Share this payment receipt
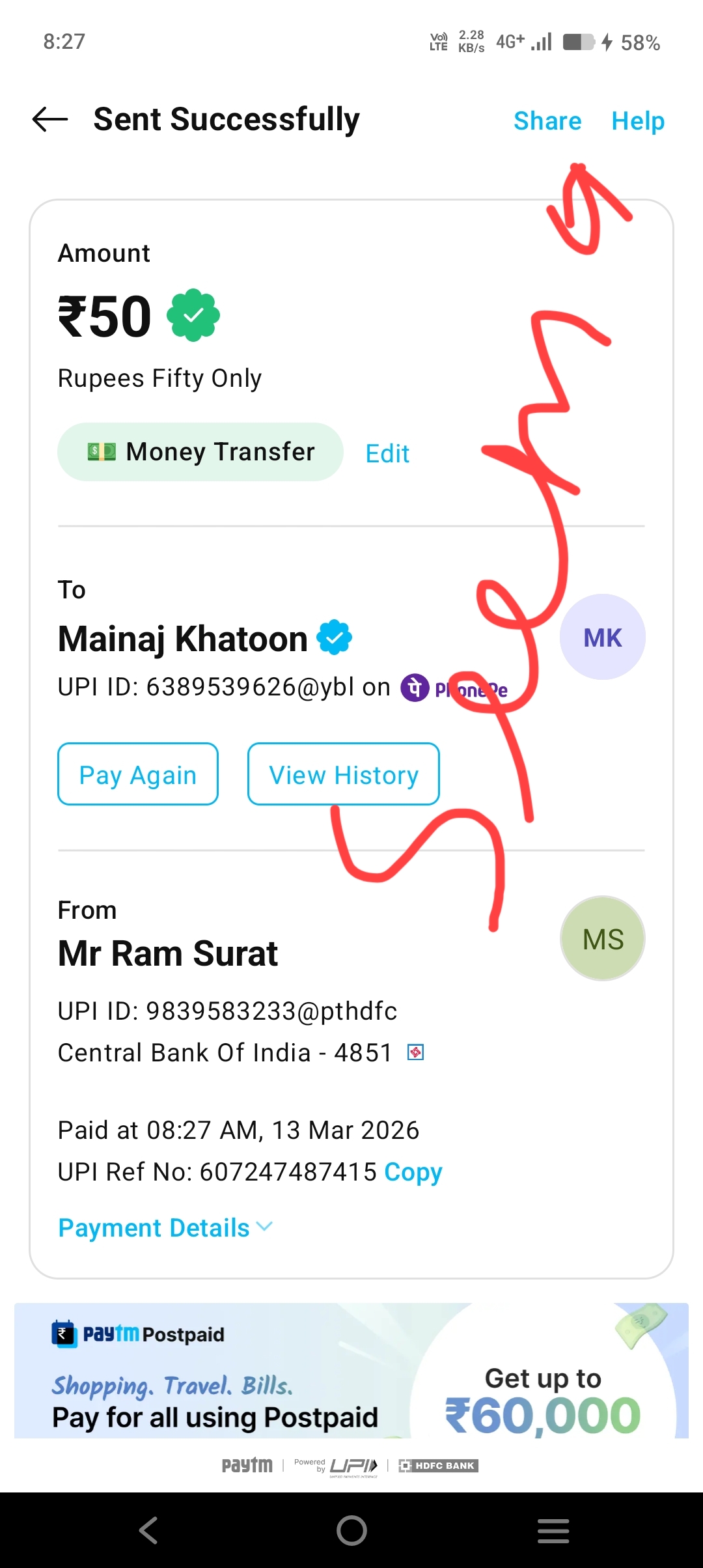Viewport: 703px width, 1568px height. [x=547, y=121]
